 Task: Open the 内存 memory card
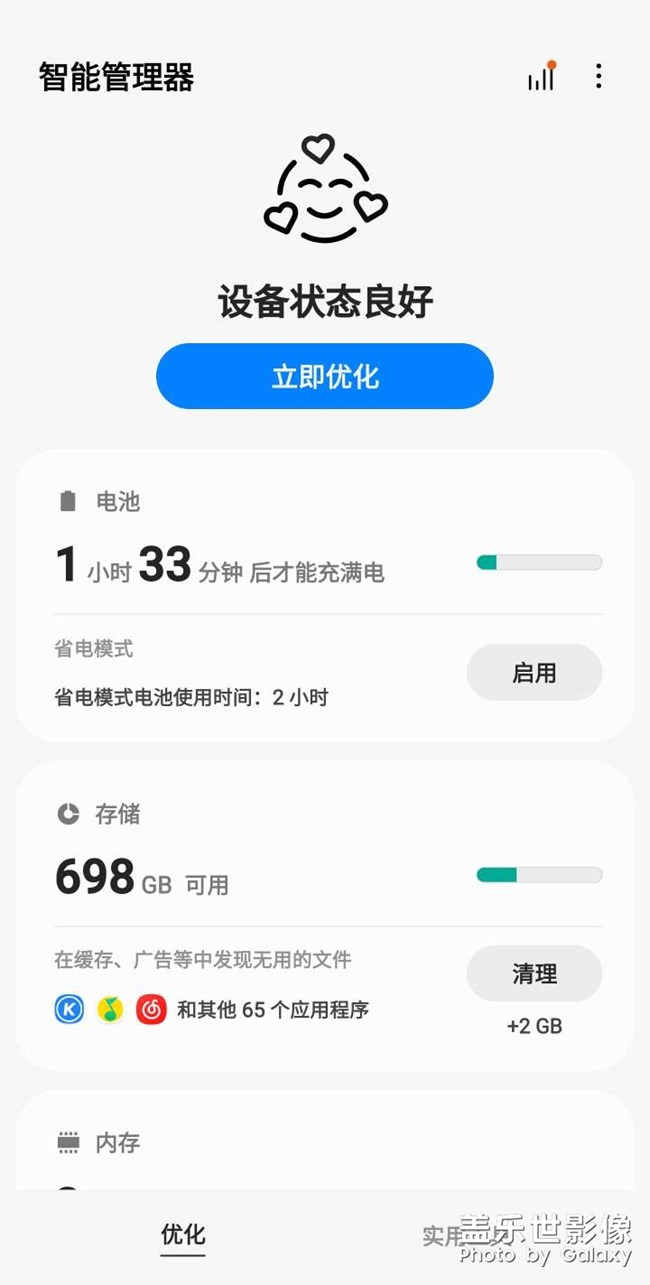[118, 1143]
